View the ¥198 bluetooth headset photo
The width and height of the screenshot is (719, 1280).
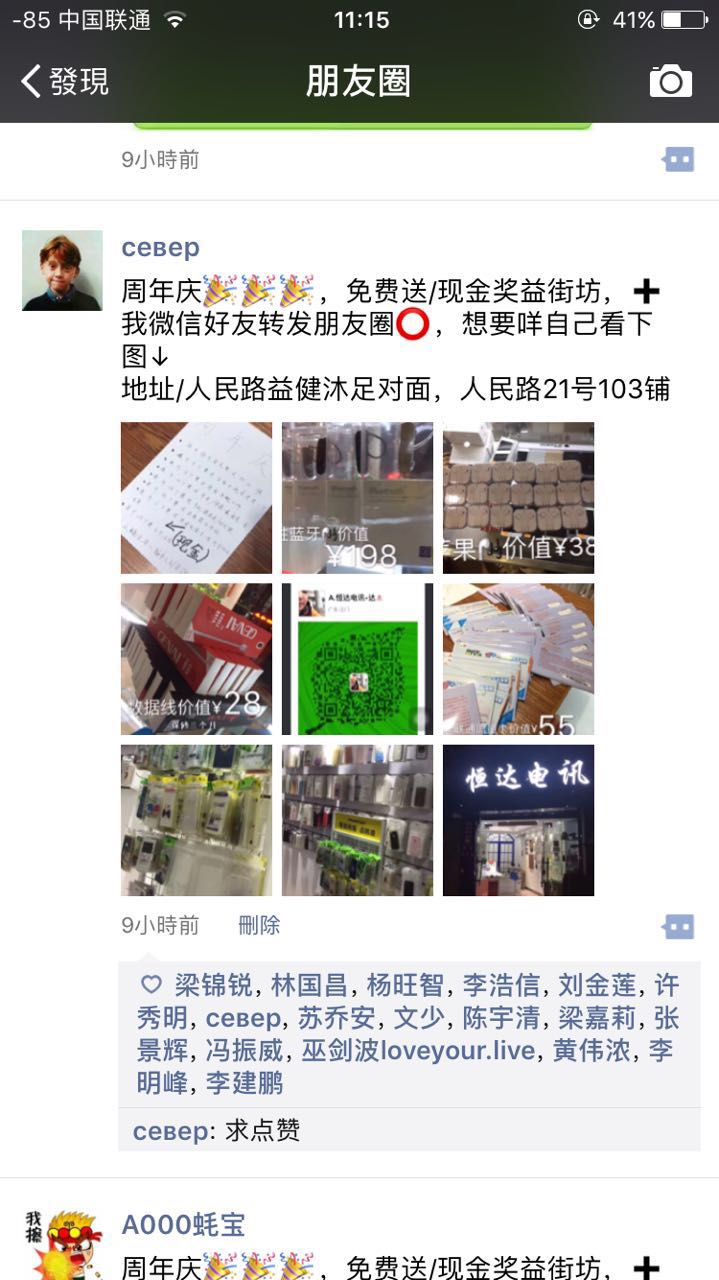(x=357, y=498)
